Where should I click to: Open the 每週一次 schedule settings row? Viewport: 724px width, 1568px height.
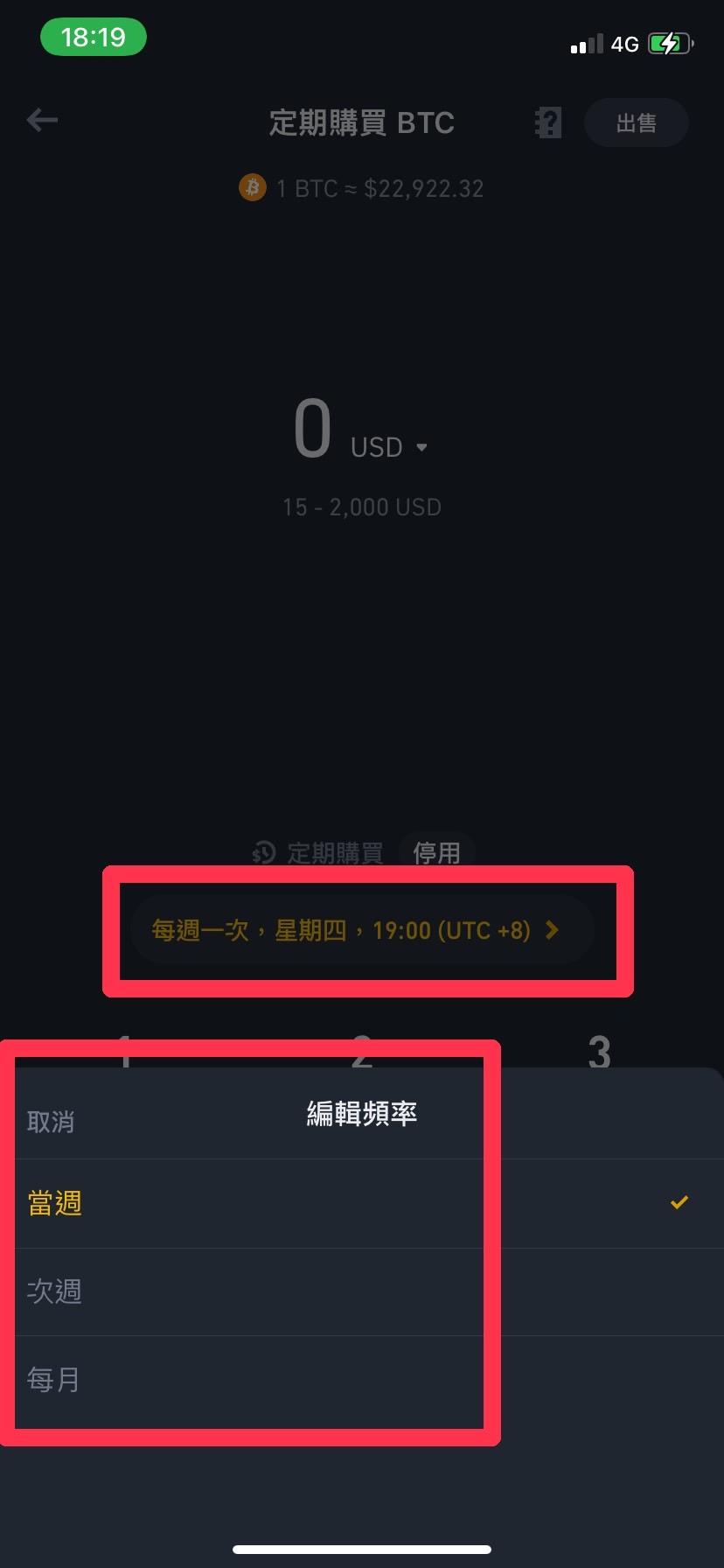[x=362, y=930]
